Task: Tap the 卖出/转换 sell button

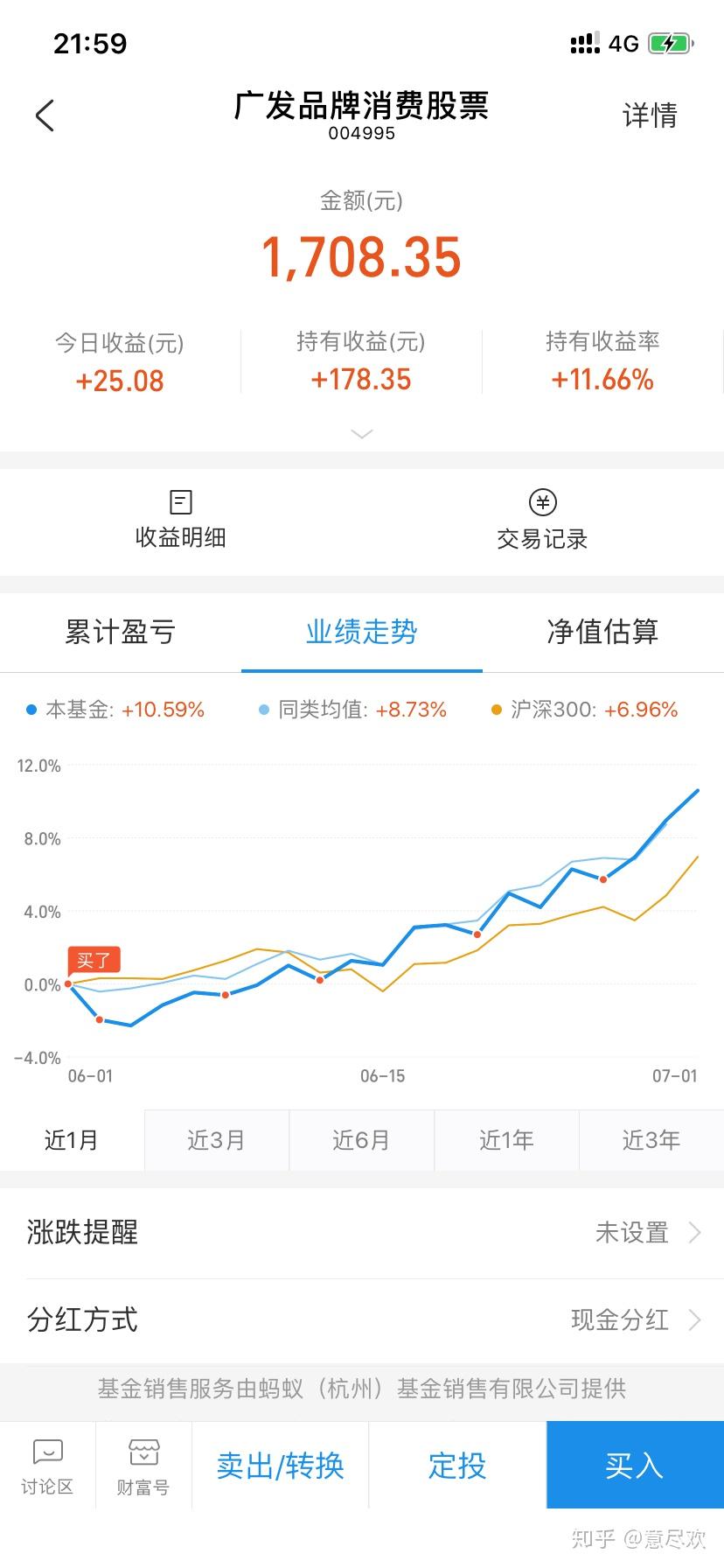Action: pyautogui.click(x=280, y=1466)
